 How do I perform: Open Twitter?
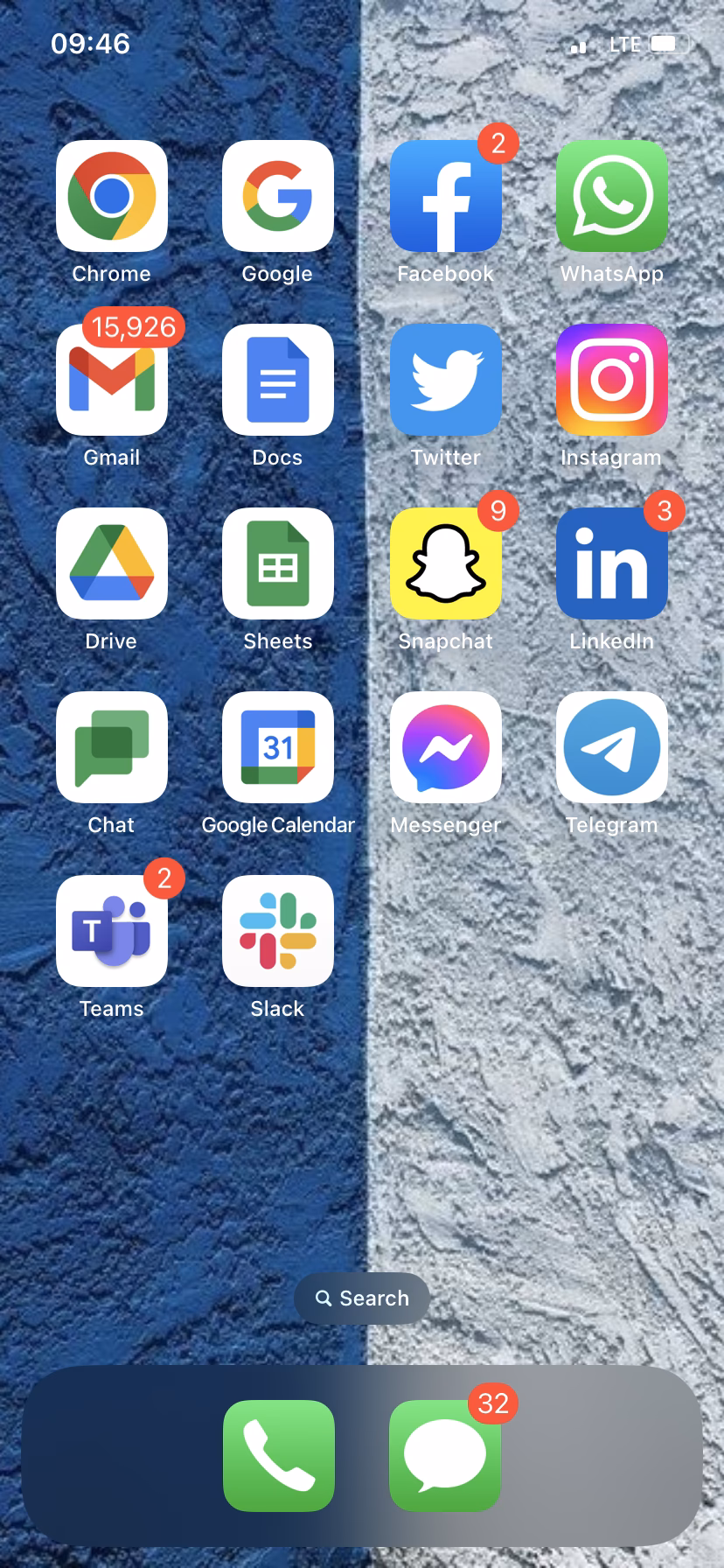click(x=446, y=380)
